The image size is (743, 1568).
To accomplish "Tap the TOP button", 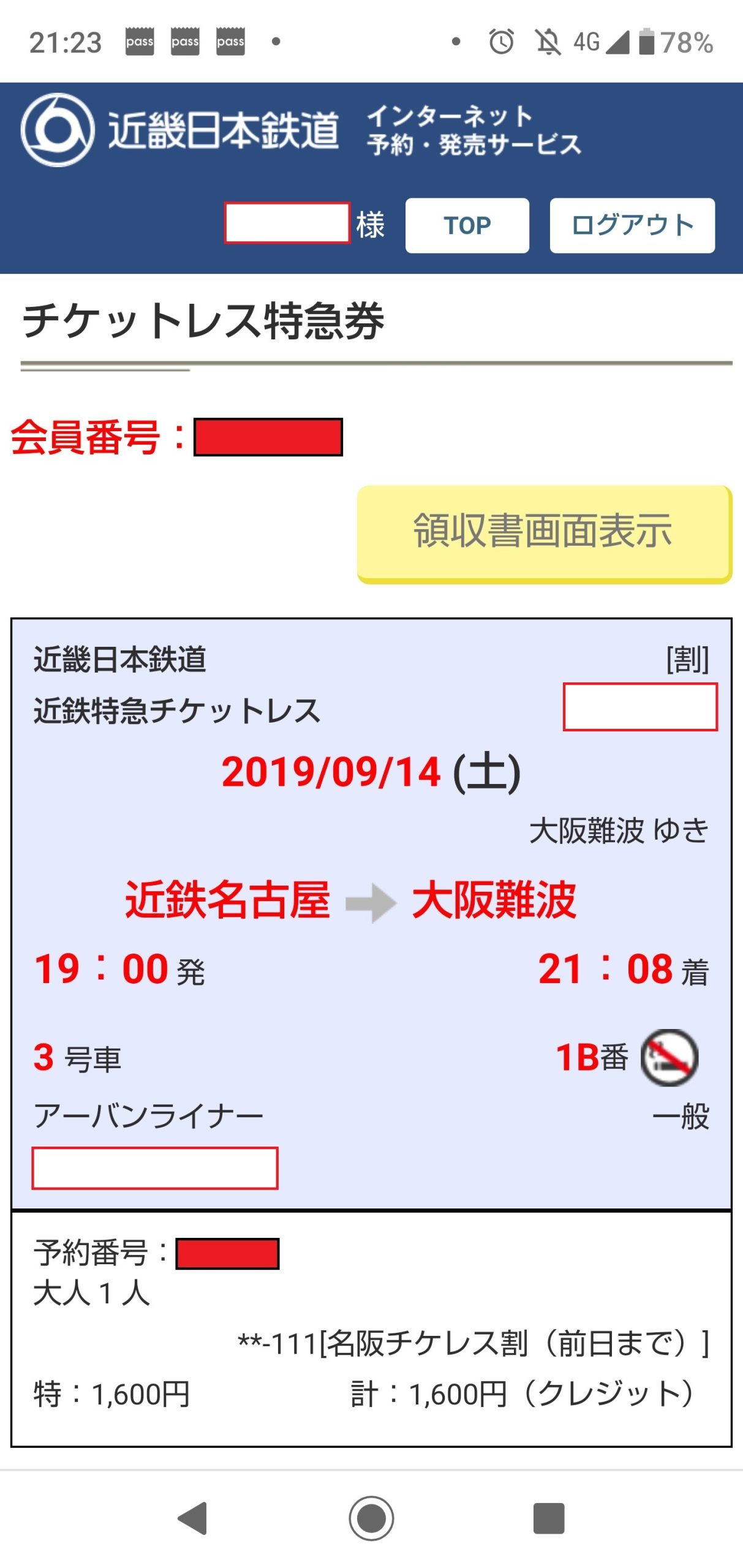I will pyautogui.click(x=467, y=225).
